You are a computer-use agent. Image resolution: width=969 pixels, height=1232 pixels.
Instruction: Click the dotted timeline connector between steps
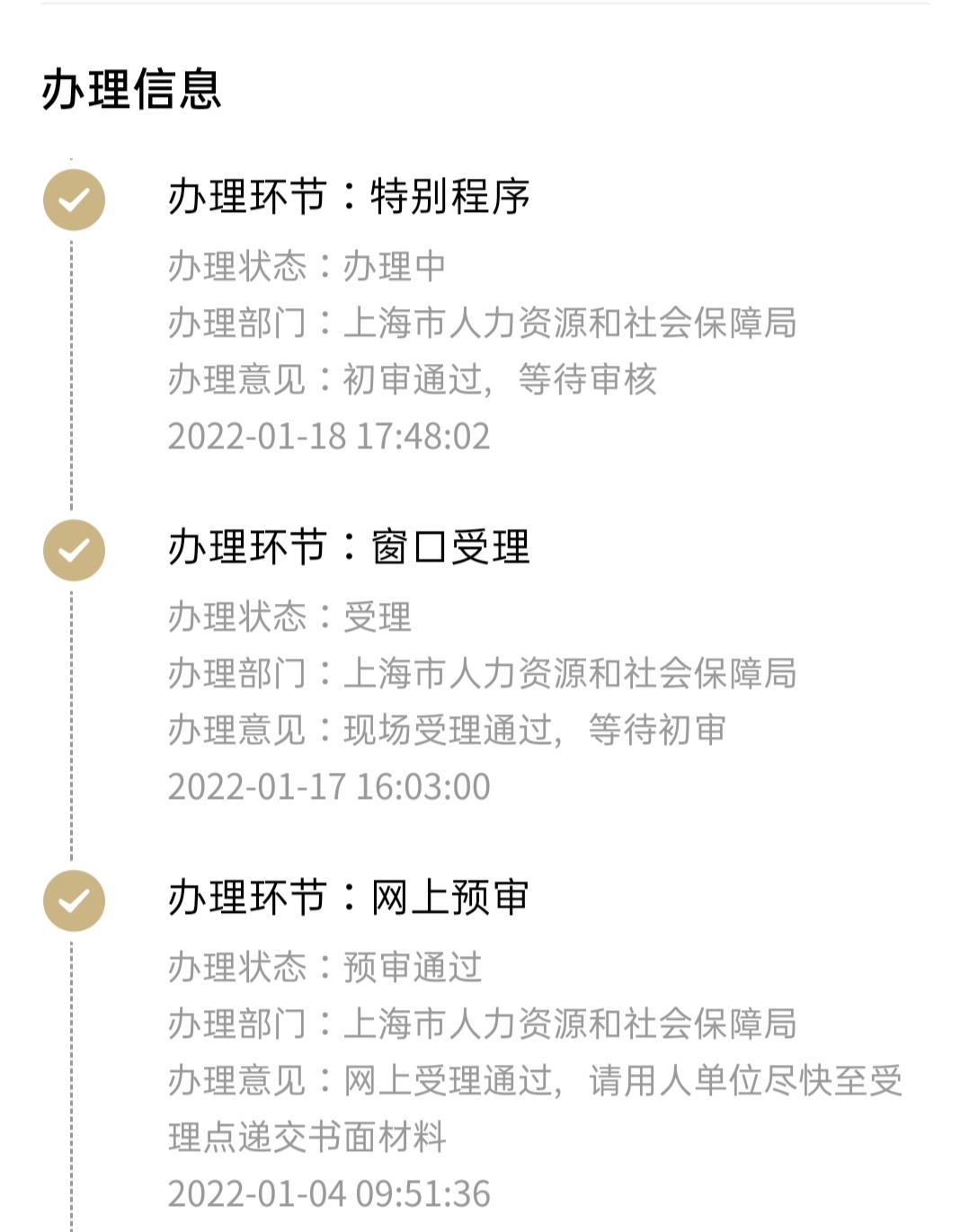[73, 377]
